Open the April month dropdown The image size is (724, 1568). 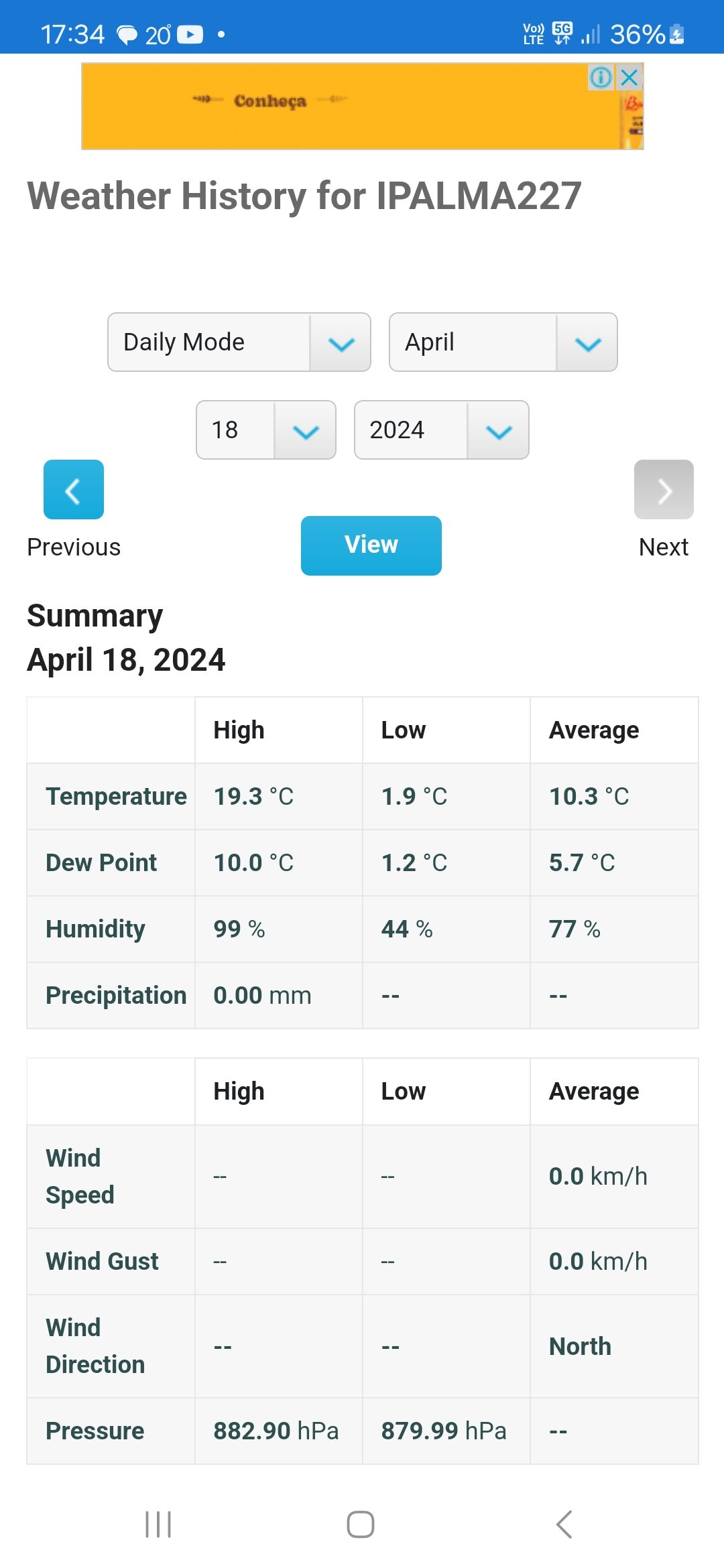coord(503,342)
